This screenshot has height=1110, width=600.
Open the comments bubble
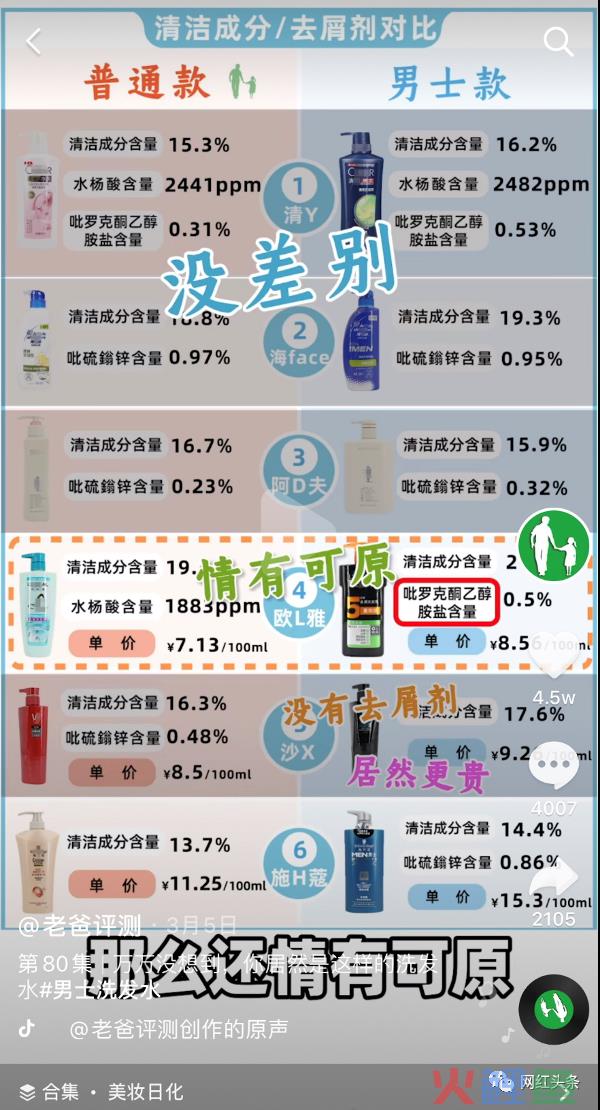coord(553,767)
